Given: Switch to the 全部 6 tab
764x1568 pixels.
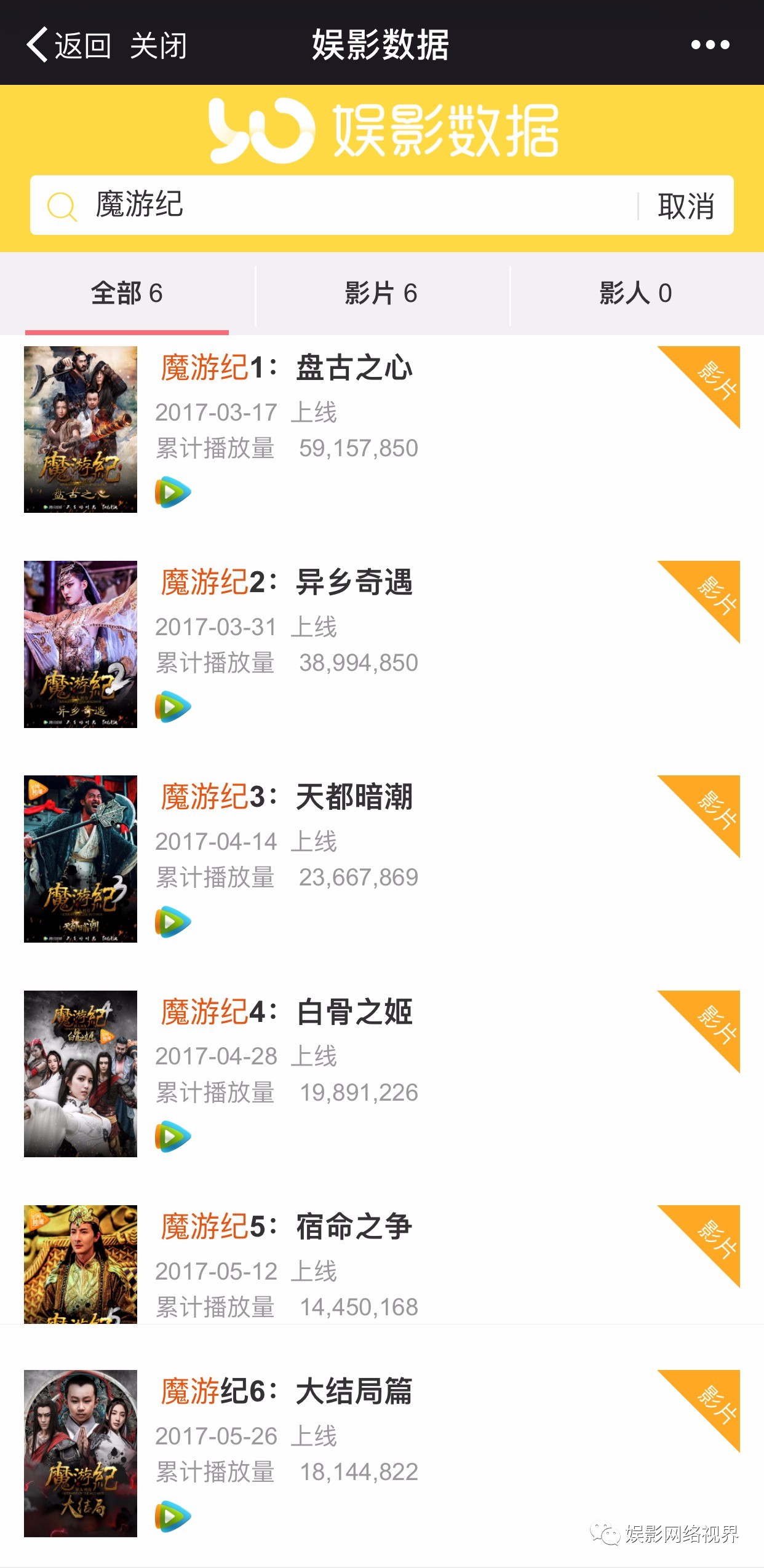Looking at the screenshot, I should pyautogui.click(x=127, y=293).
